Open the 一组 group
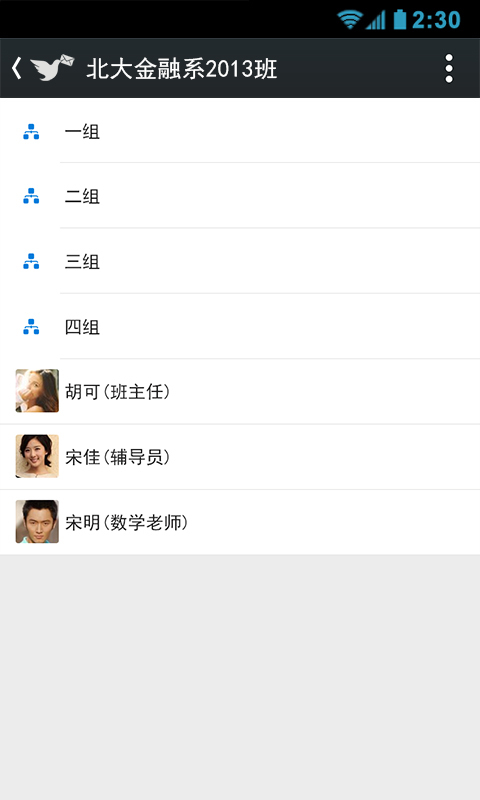480x800 pixels. pos(240,131)
